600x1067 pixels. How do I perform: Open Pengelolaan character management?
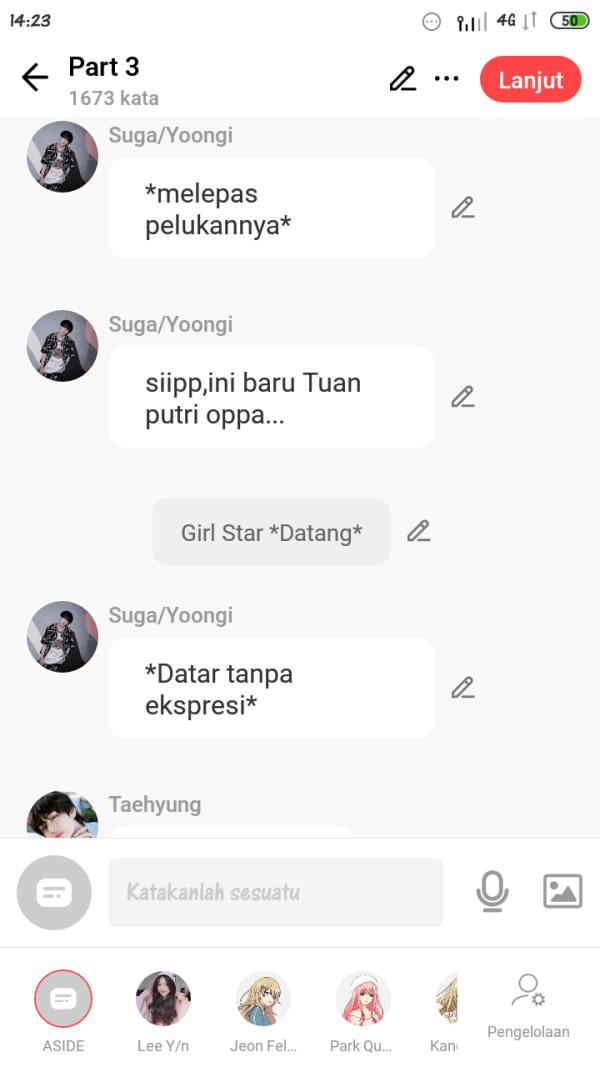pyautogui.click(x=528, y=1005)
